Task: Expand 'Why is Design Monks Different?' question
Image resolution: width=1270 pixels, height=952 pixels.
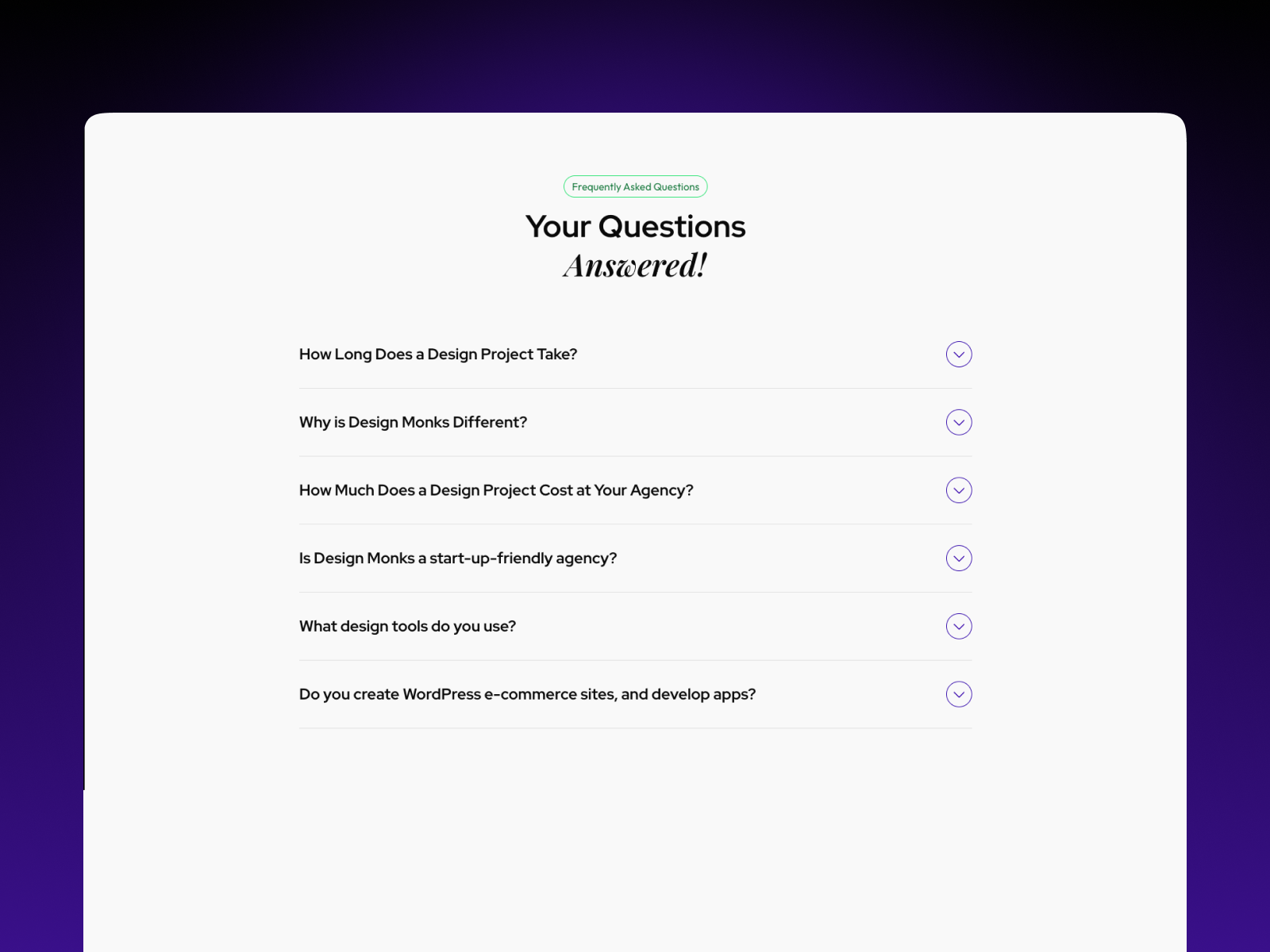Action: (x=959, y=423)
